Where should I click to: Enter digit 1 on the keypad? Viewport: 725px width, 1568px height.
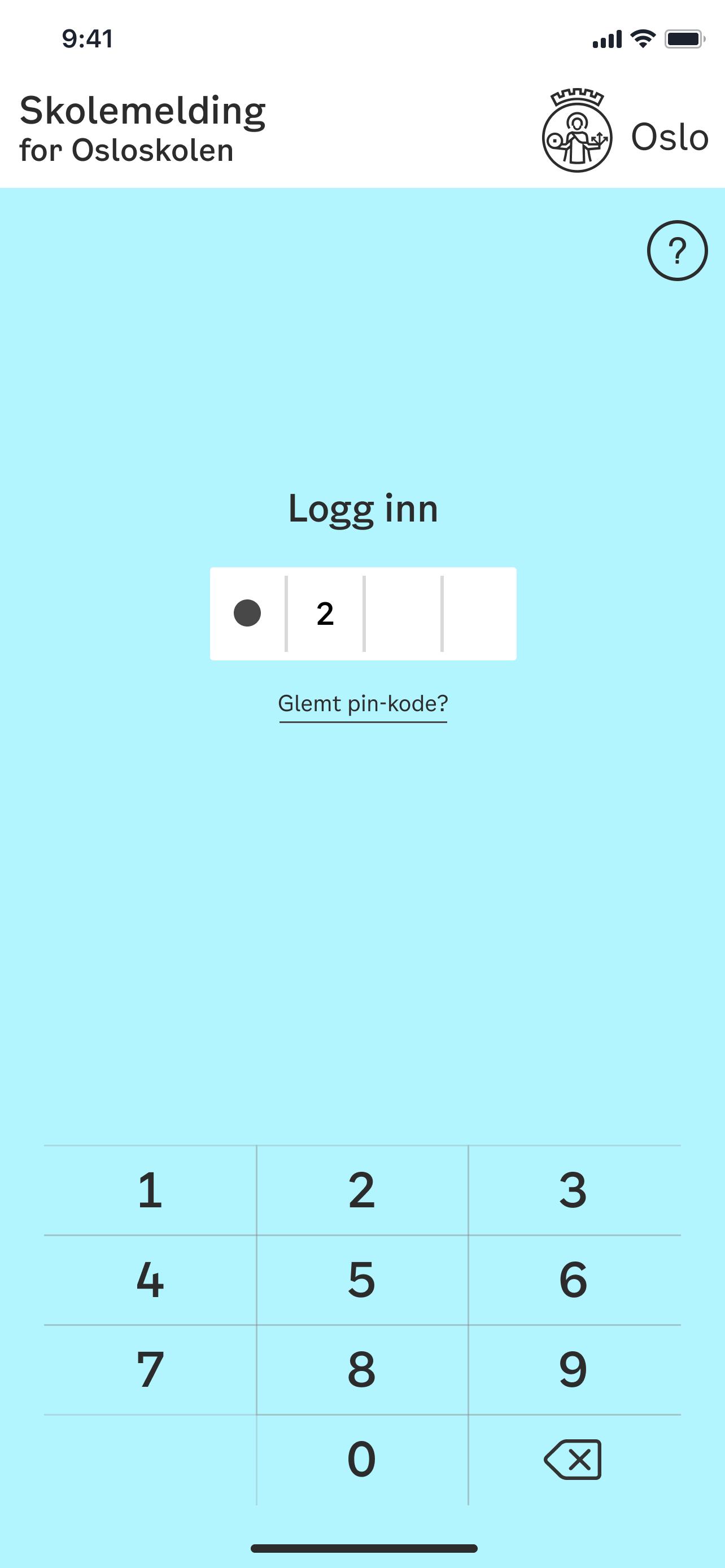click(x=150, y=1190)
